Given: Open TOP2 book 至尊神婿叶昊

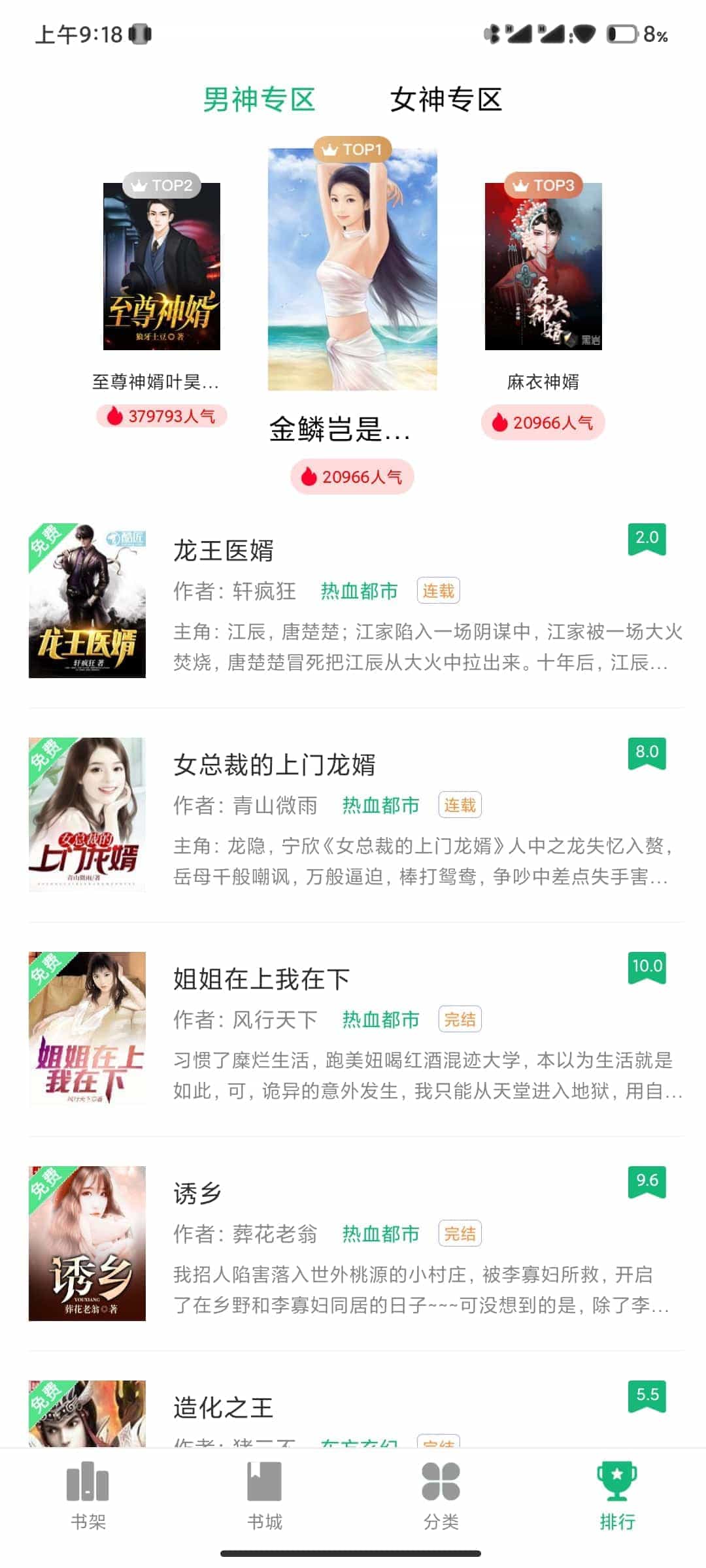Looking at the screenshot, I should tap(161, 267).
